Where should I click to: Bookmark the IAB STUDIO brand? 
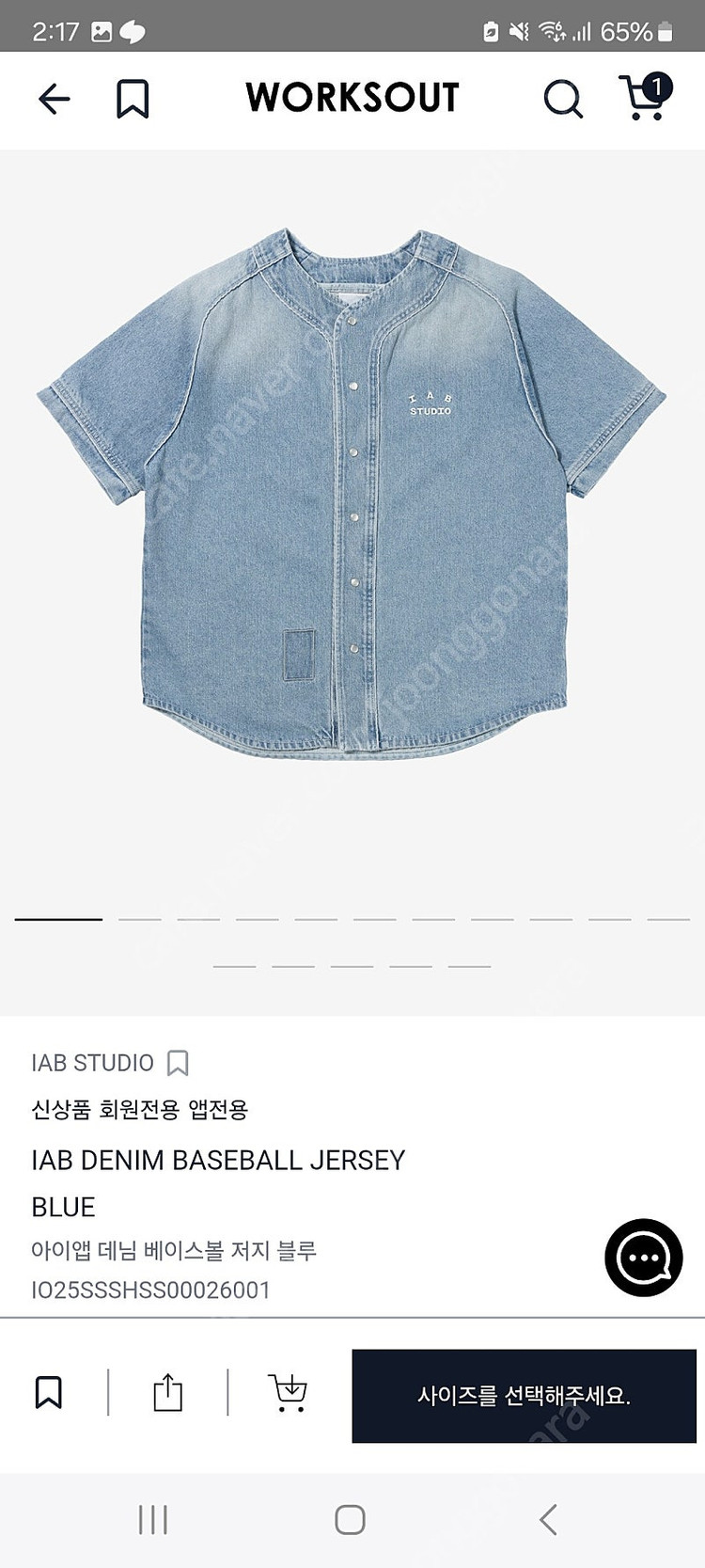(178, 1063)
